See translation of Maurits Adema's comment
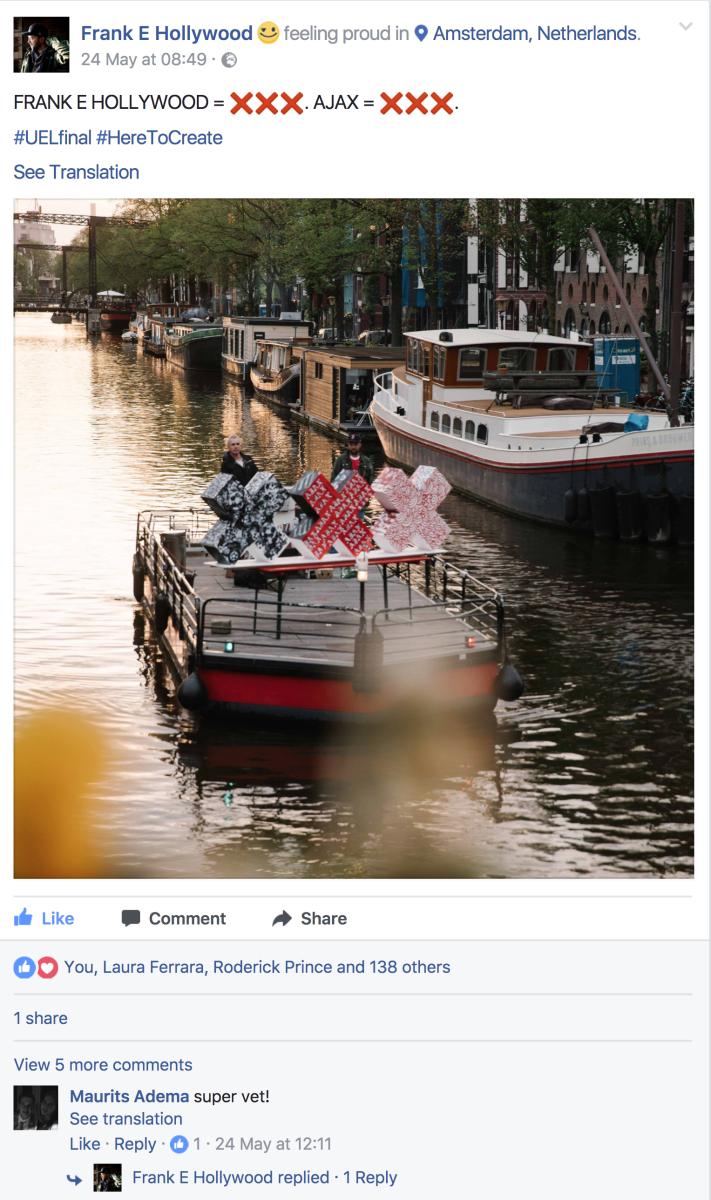Viewport: 711px width, 1200px height. click(126, 1118)
